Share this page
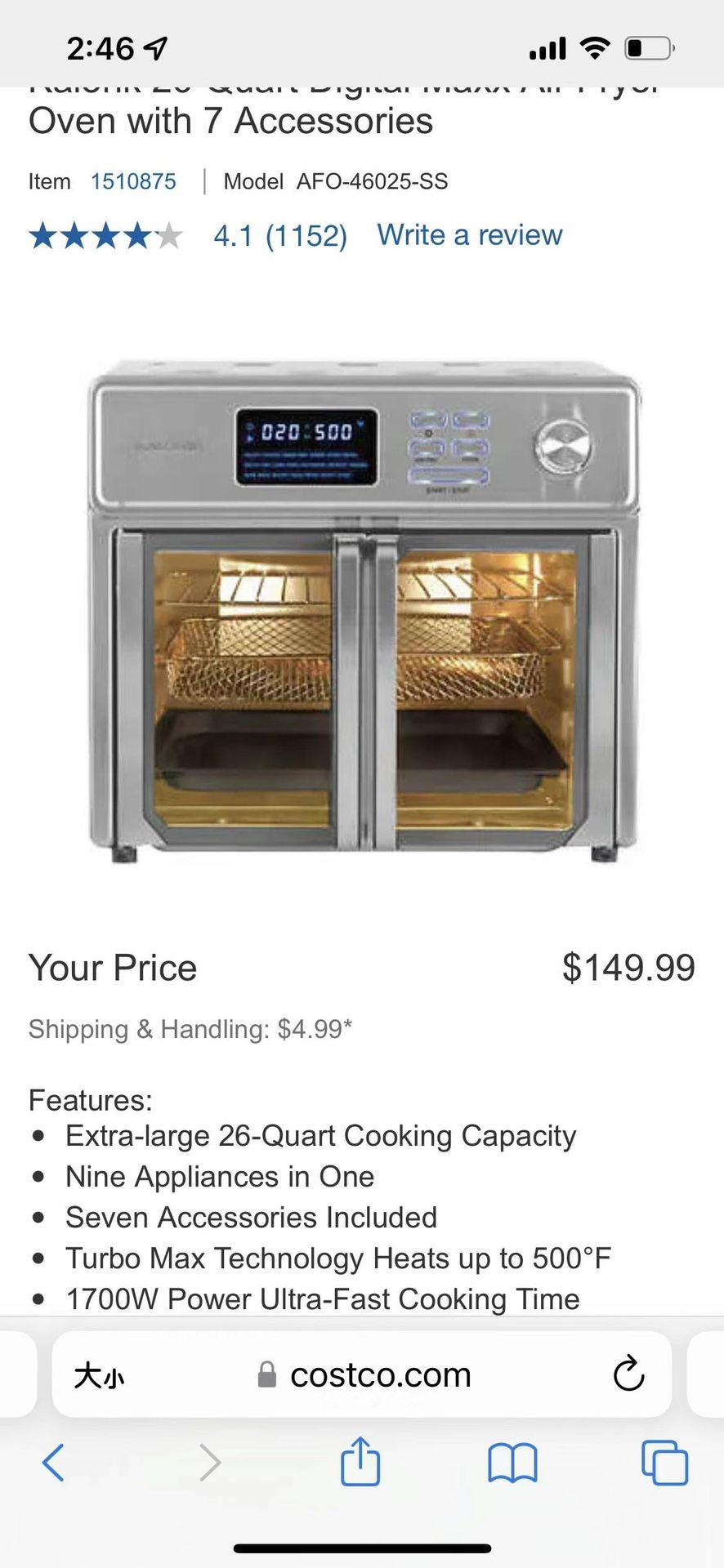Image resolution: width=724 pixels, height=1568 pixels. (360, 1461)
